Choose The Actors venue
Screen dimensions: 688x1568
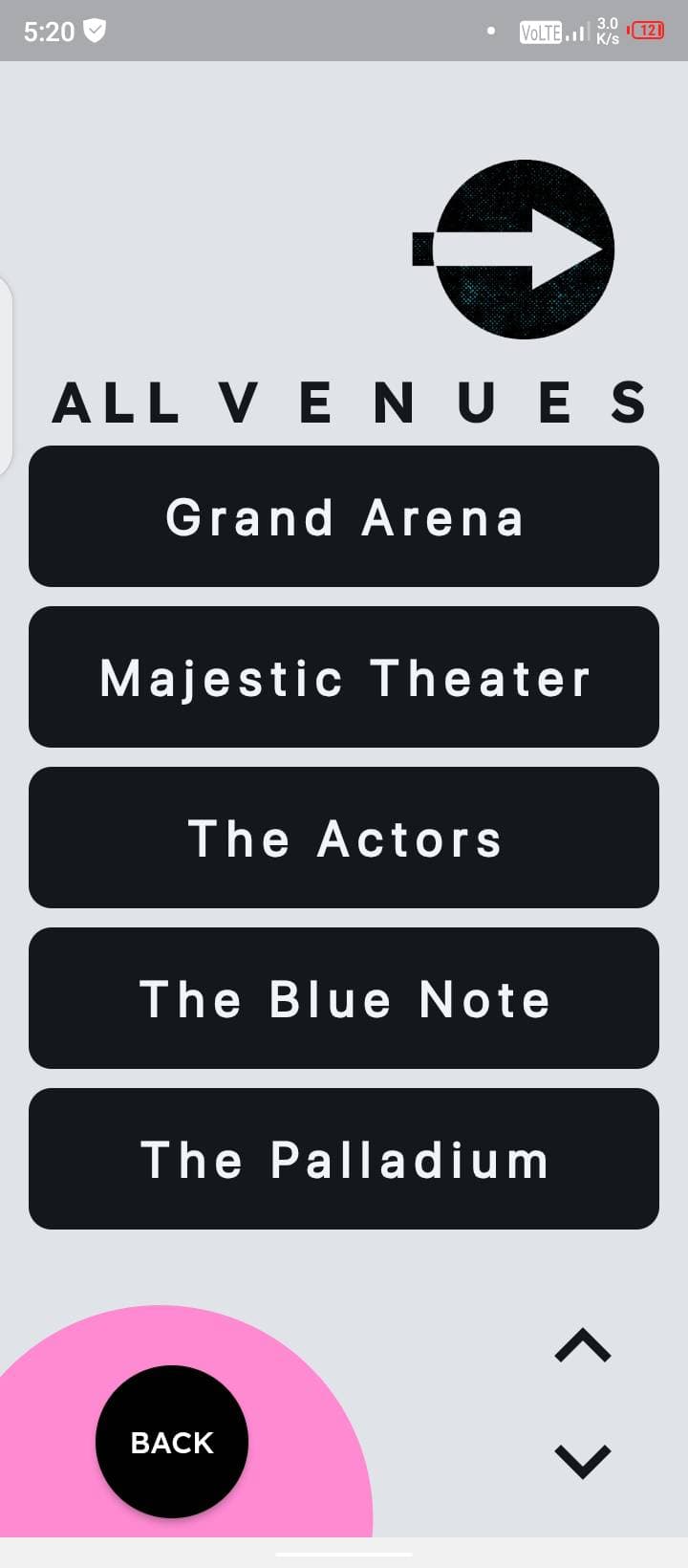pyautogui.click(x=344, y=838)
